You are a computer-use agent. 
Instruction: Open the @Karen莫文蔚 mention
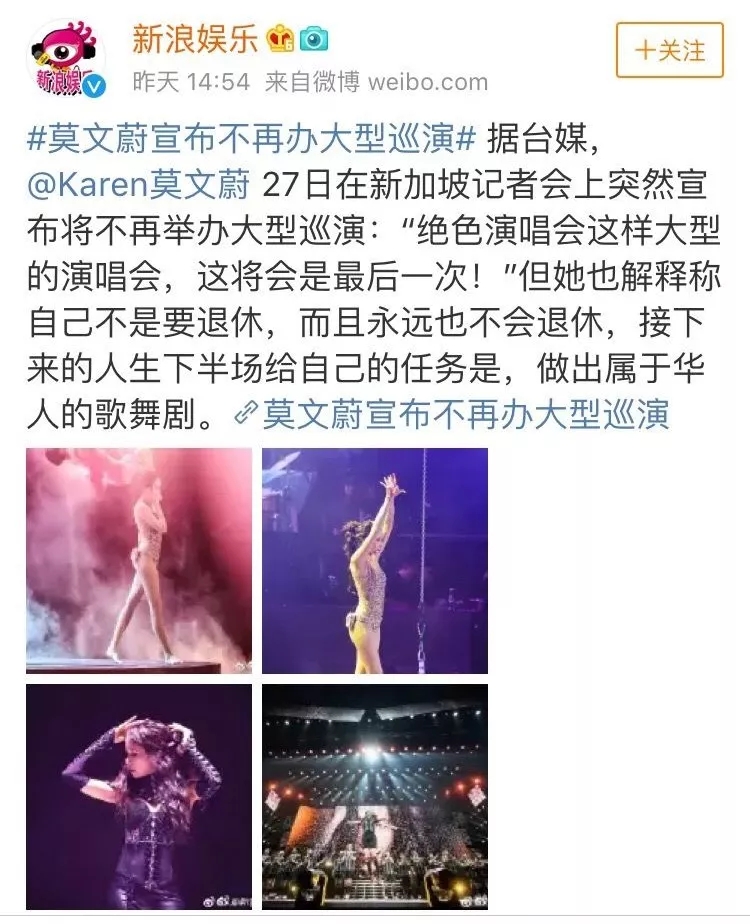(x=138, y=184)
